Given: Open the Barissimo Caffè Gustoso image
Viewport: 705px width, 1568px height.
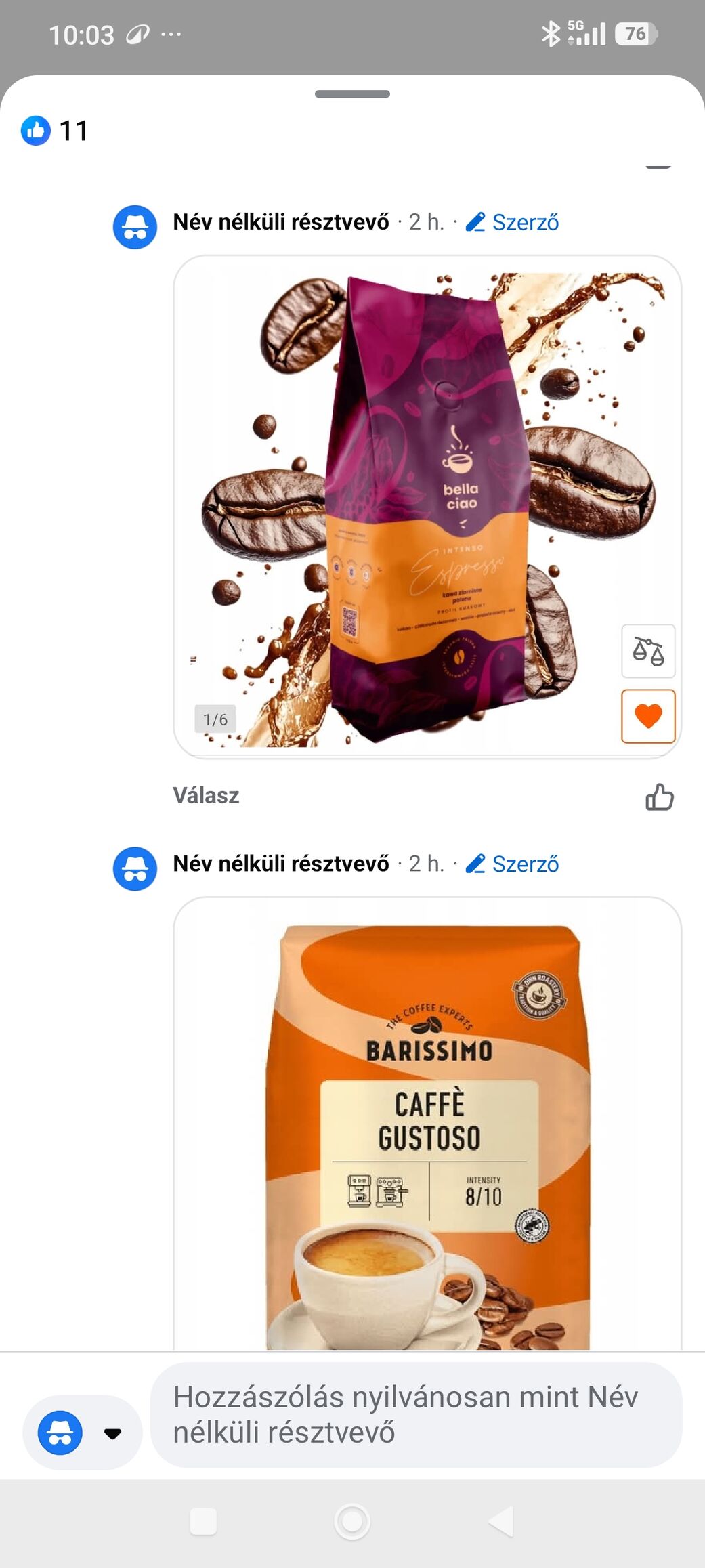Looking at the screenshot, I should (427, 1124).
